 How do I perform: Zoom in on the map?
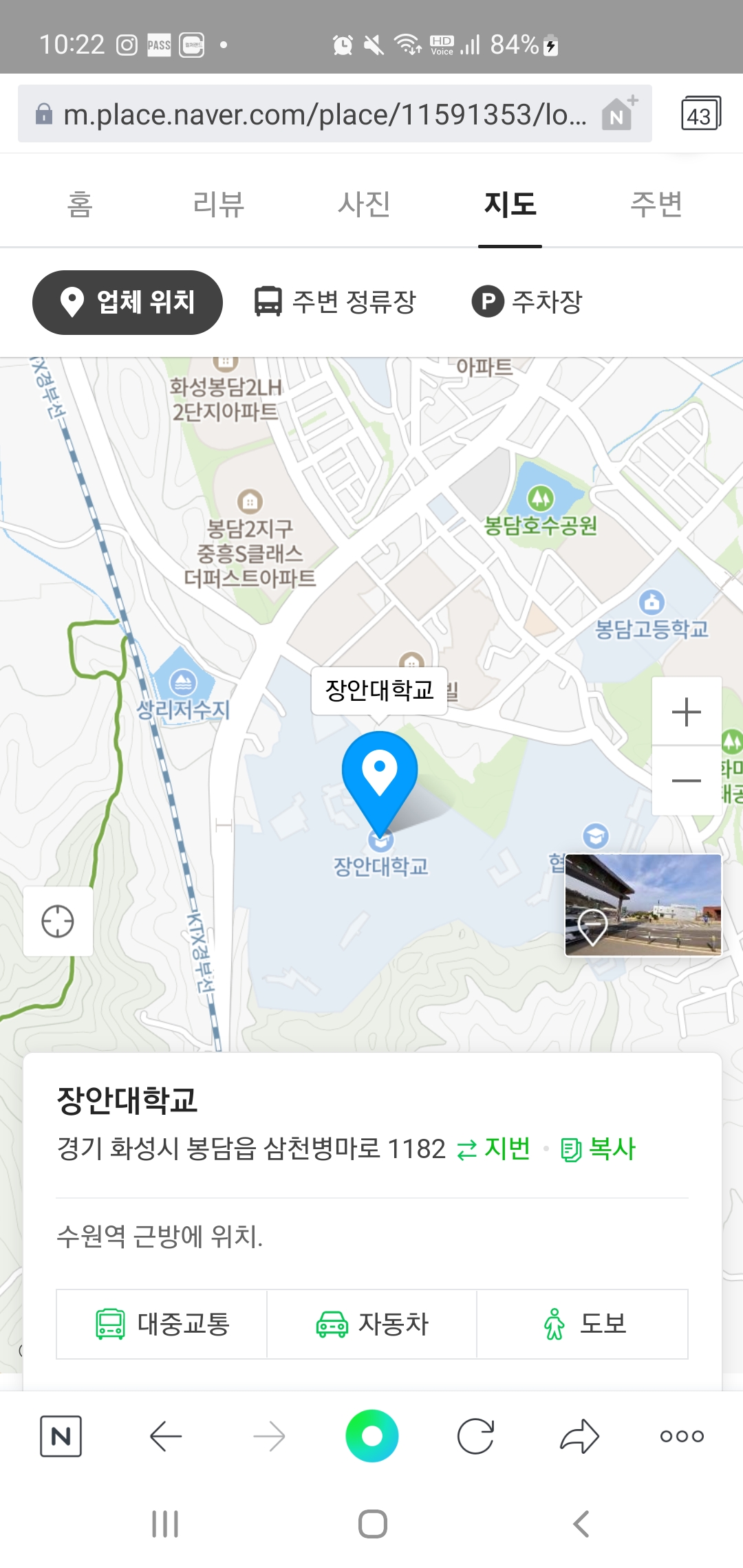click(687, 711)
